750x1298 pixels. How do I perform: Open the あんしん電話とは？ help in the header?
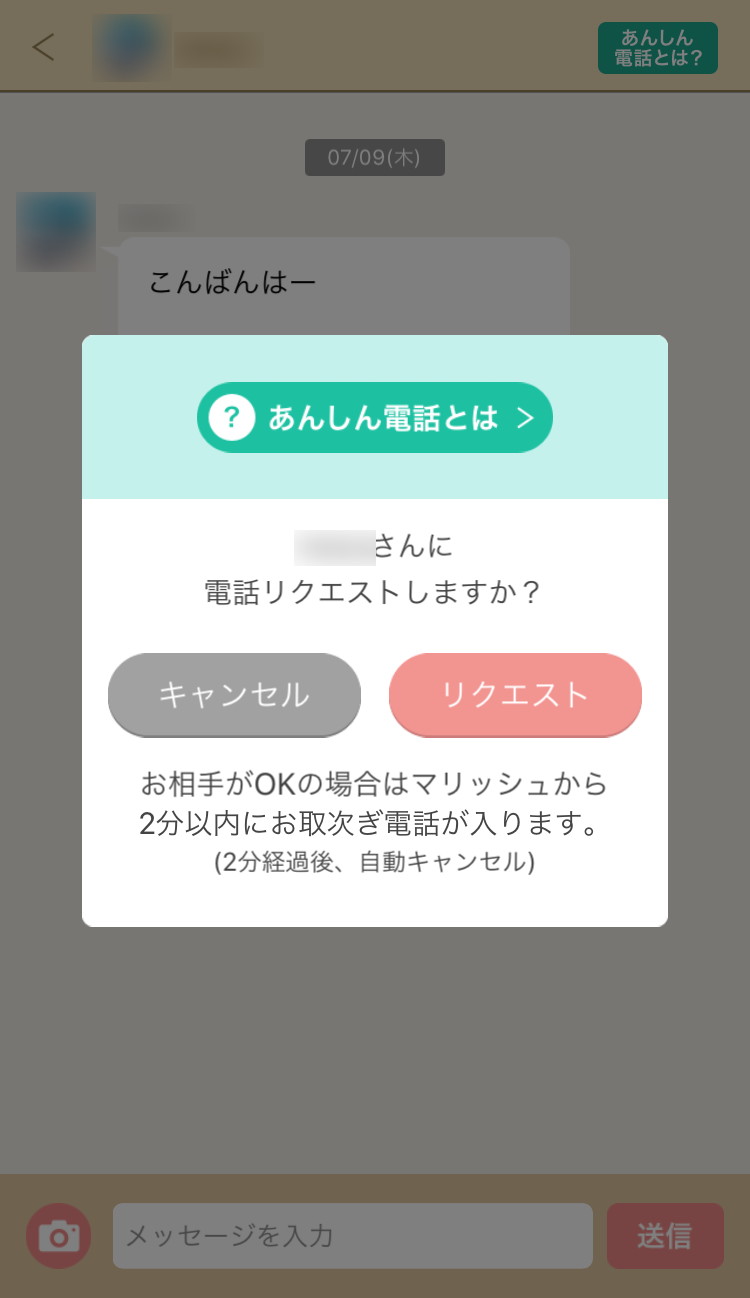[657, 47]
